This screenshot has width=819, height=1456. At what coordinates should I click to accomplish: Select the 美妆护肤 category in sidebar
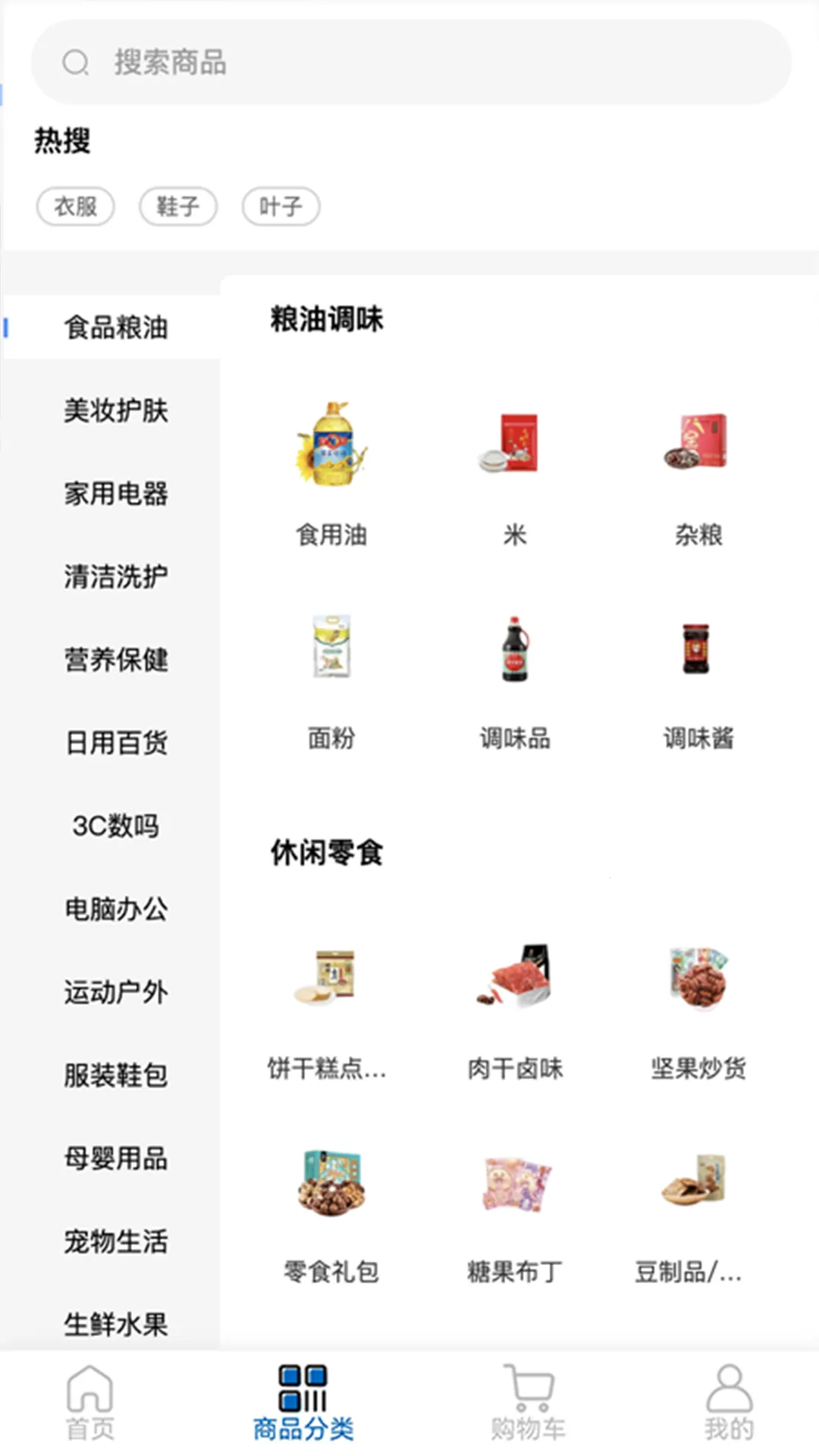tap(116, 411)
